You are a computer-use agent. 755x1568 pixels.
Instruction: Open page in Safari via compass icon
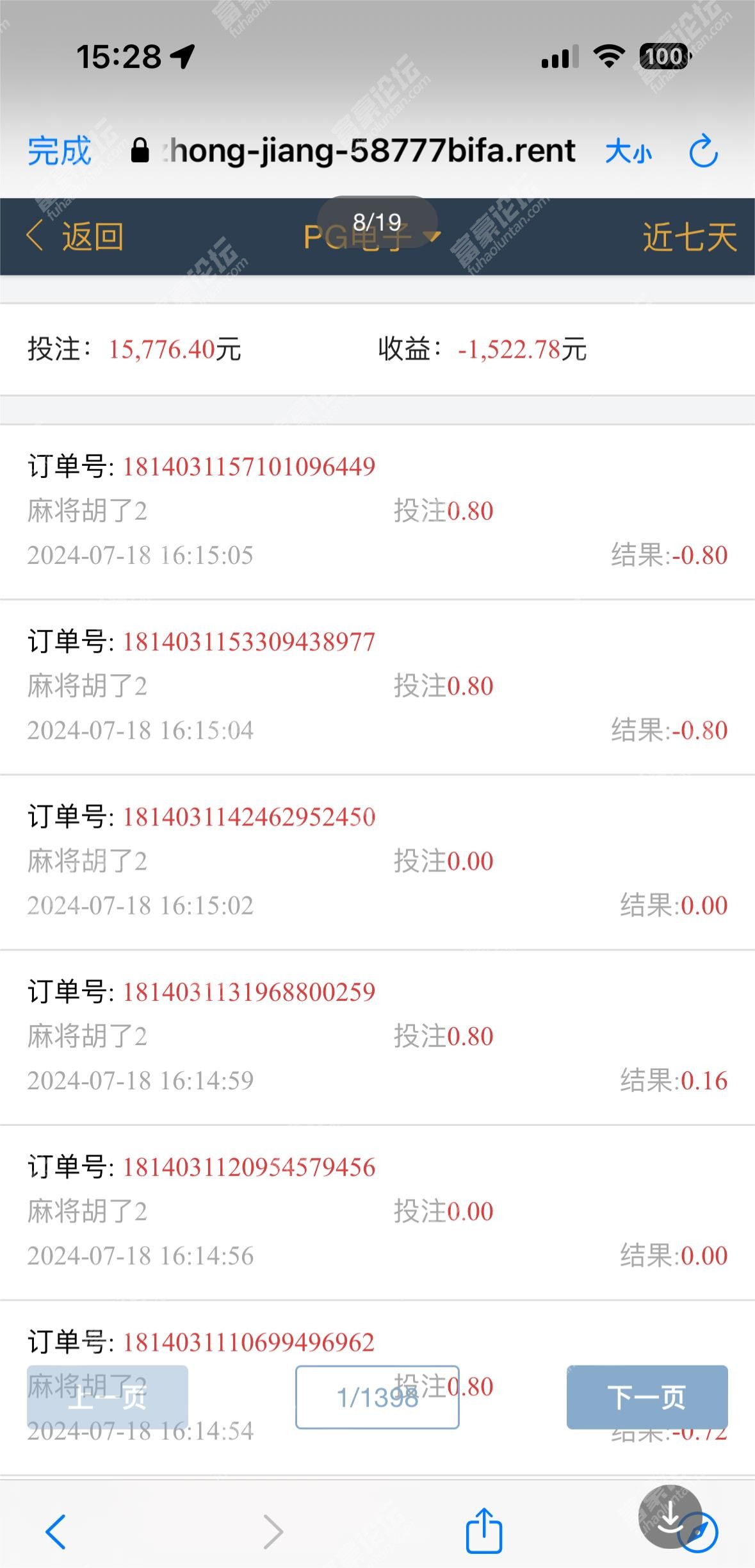tap(700, 1533)
